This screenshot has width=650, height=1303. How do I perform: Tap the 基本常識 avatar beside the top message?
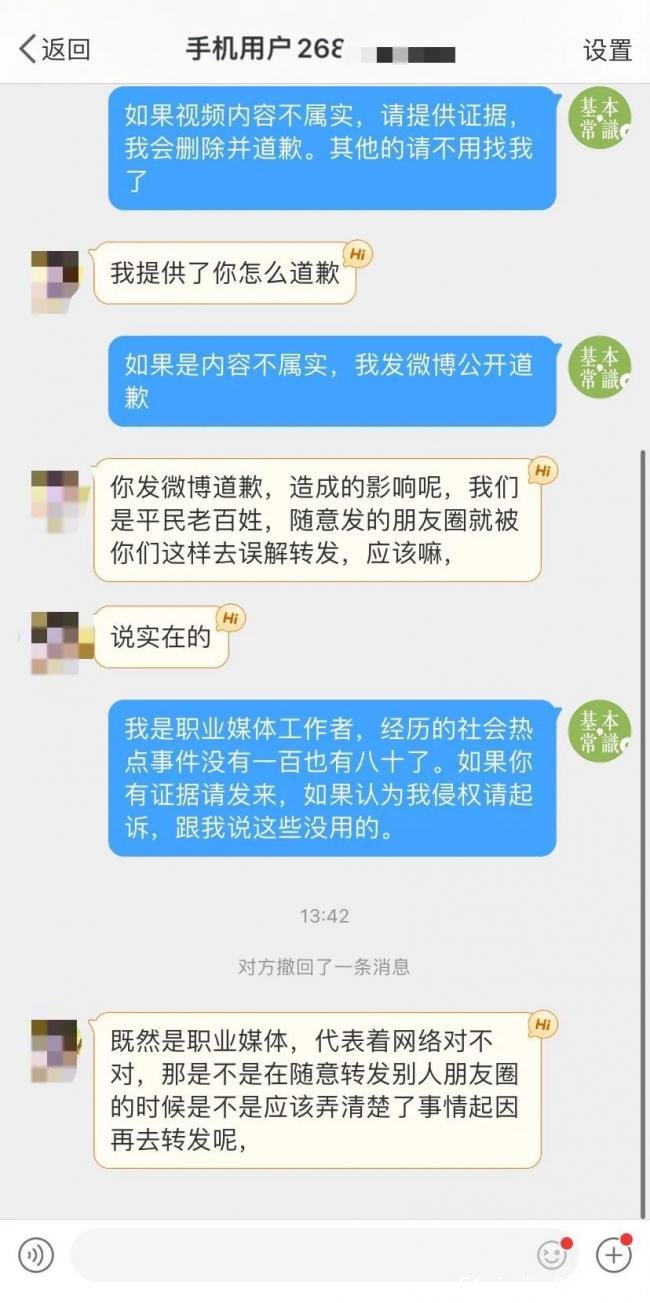599,119
